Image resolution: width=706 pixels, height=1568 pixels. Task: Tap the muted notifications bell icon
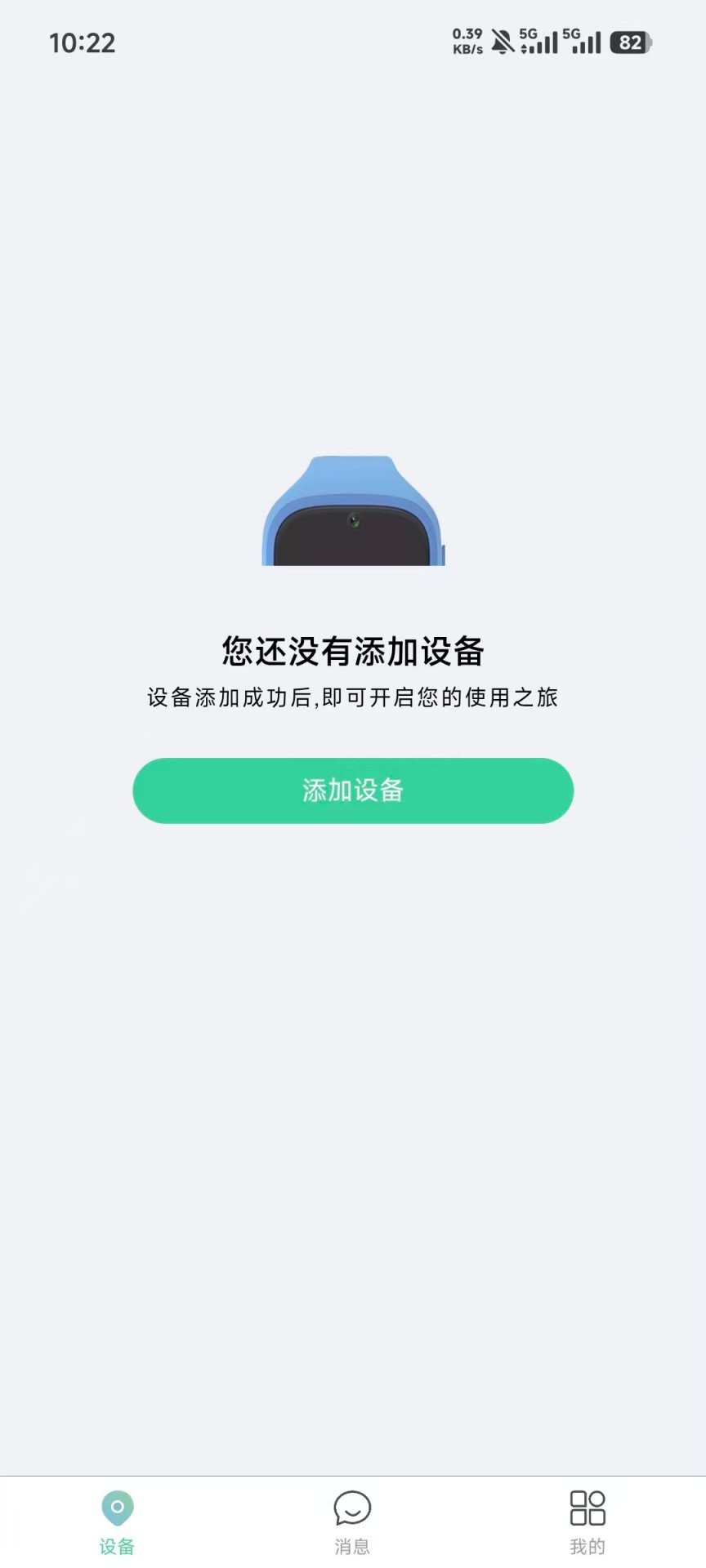tap(502, 42)
